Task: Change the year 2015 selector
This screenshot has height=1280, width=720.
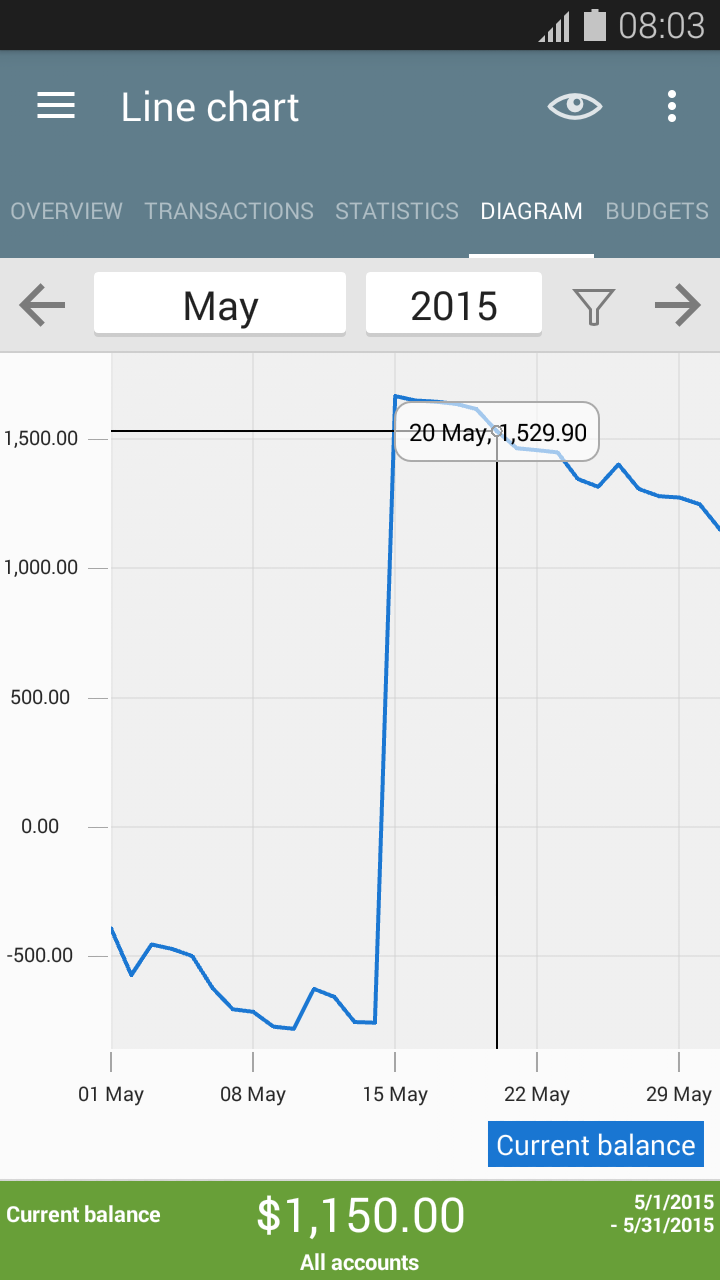Action: coord(454,305)
